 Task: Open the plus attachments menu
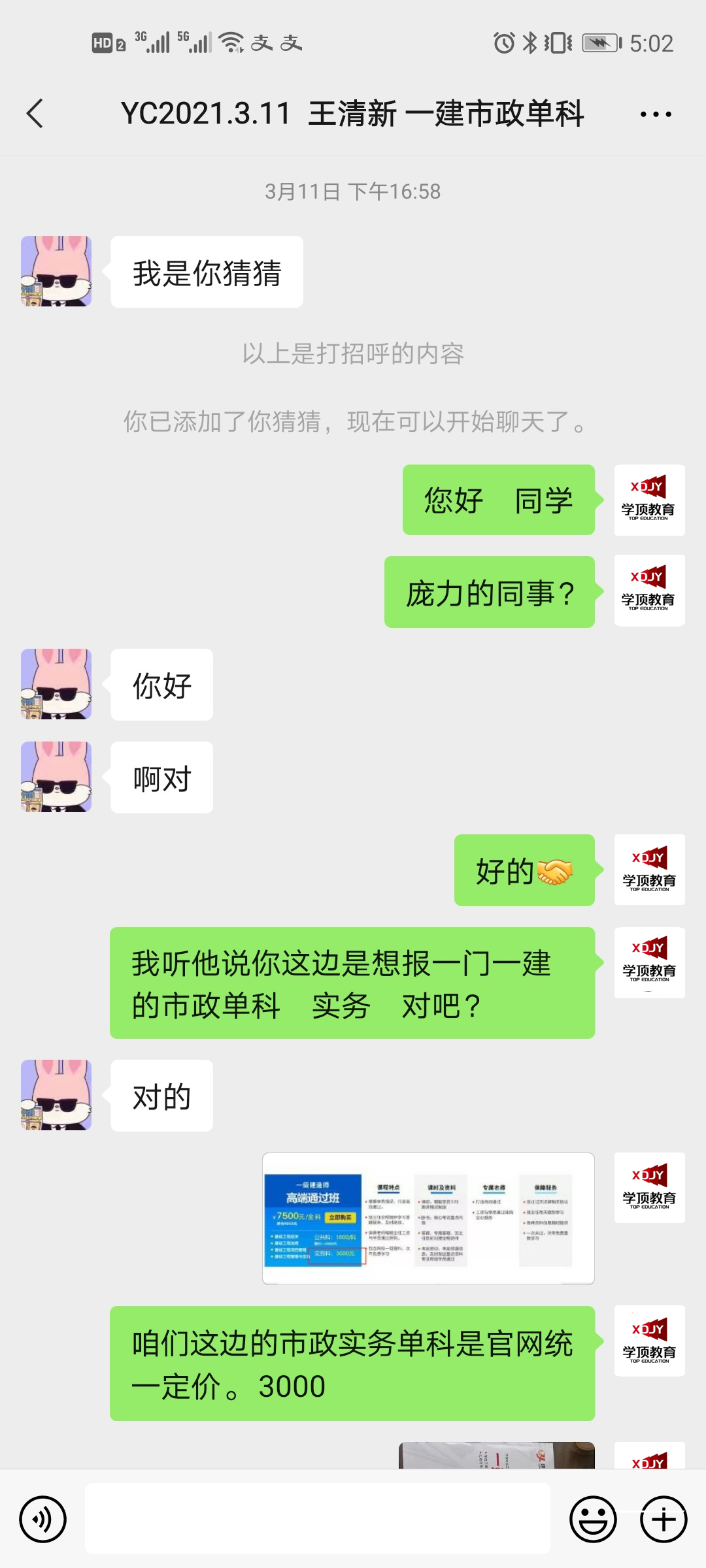tap(663, 1519)
